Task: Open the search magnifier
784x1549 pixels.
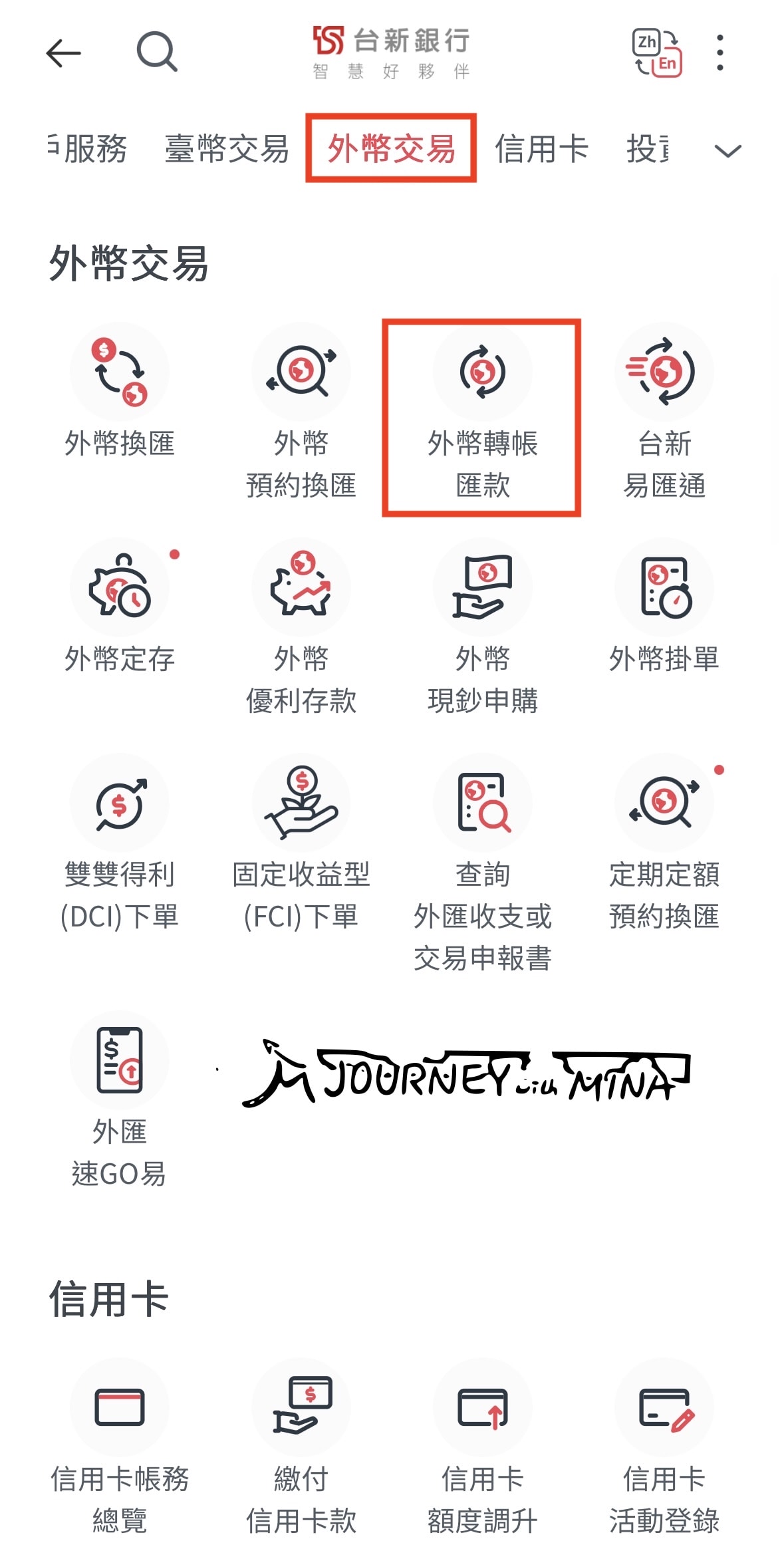Action: tap(157, 52)
